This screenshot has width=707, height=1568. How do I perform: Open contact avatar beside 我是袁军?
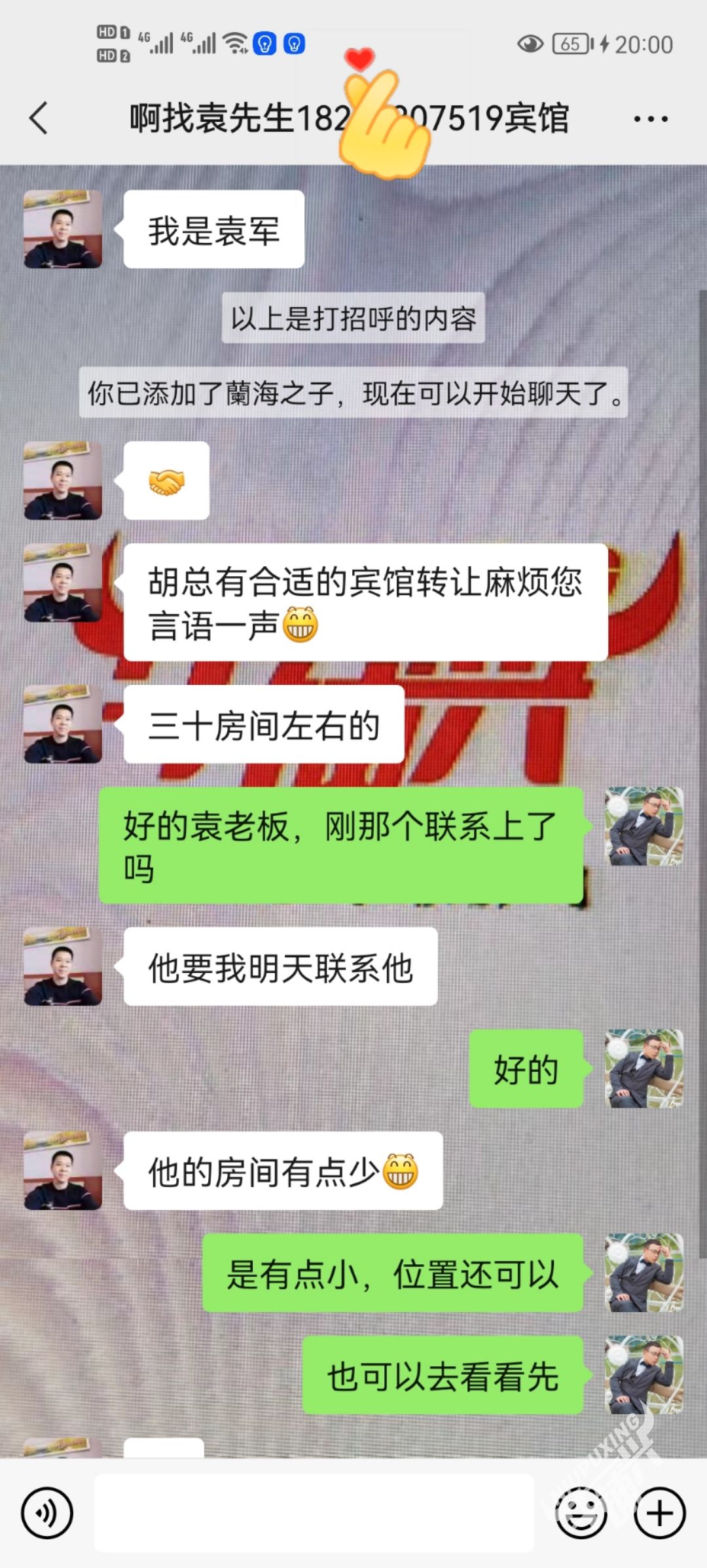coord(63,229)
